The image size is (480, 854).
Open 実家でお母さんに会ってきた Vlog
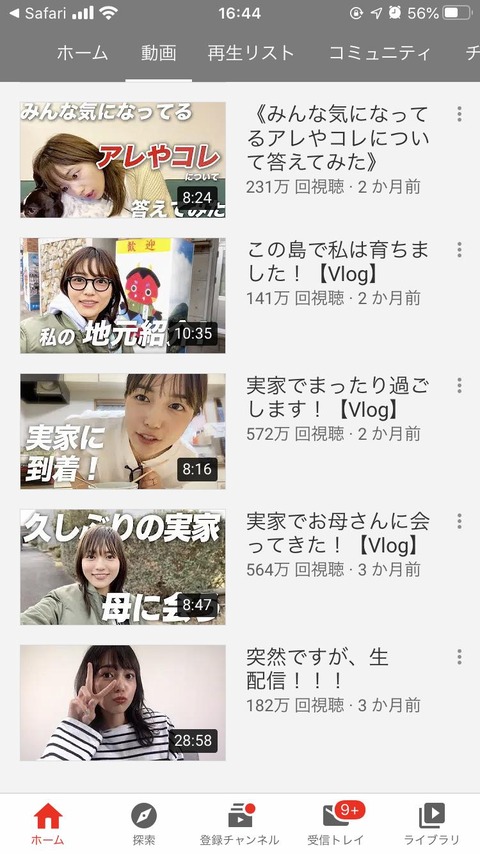[123, 567]
